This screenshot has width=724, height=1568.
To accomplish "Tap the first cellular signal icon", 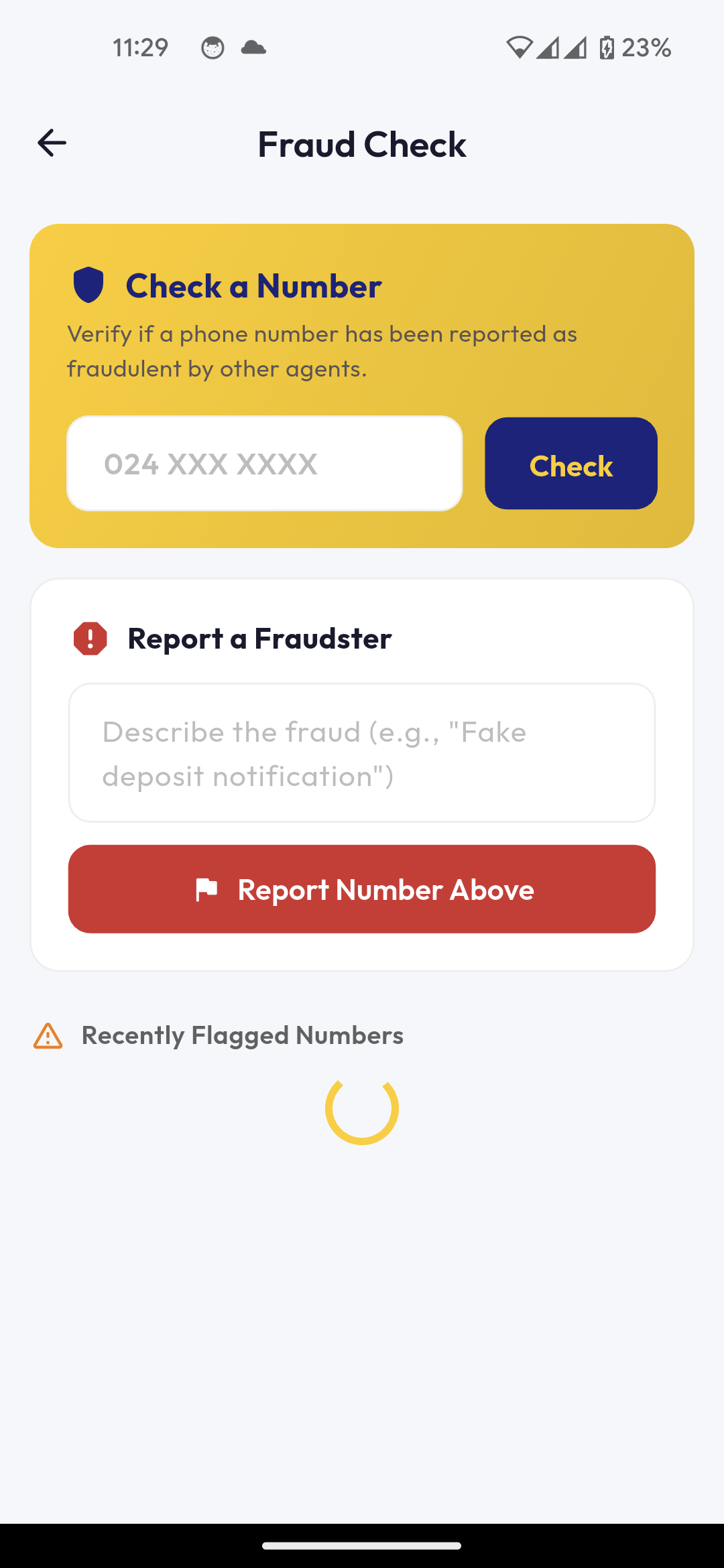I will [547, 46].
